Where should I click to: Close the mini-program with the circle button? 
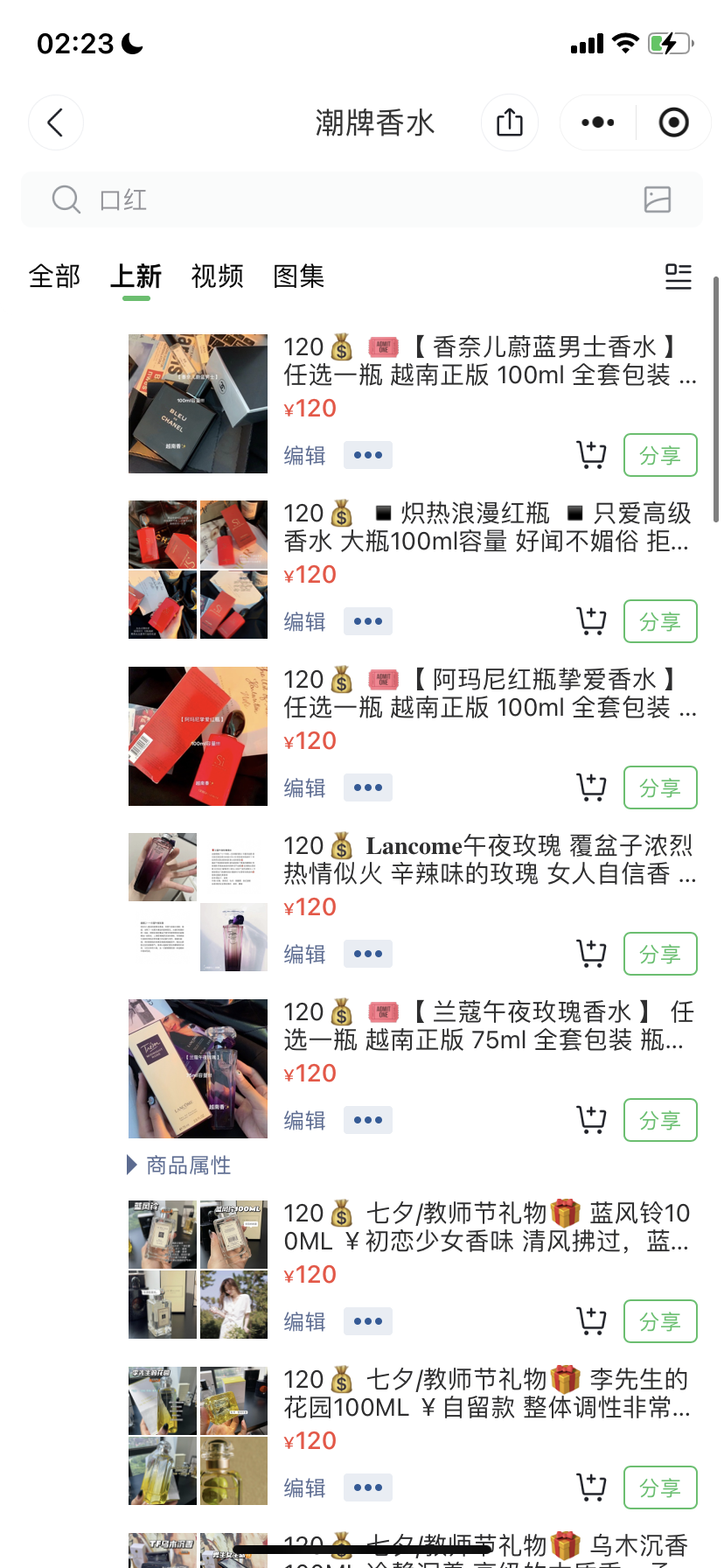coord(673,122)
